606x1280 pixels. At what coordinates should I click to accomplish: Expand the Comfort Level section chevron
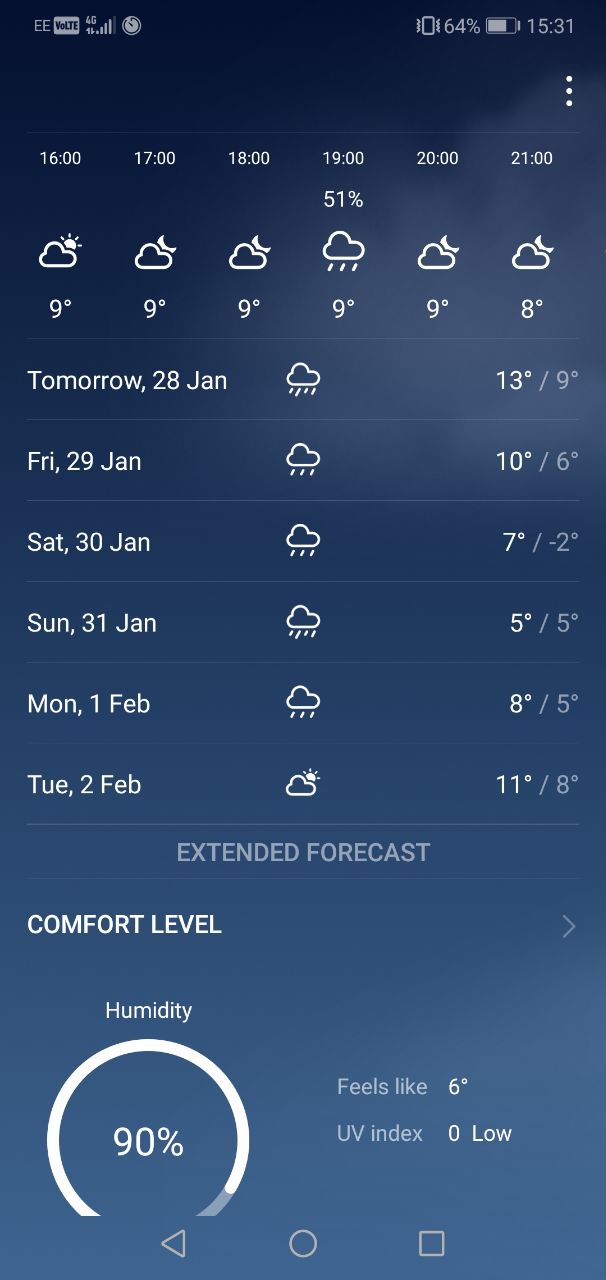click(569, 926)
